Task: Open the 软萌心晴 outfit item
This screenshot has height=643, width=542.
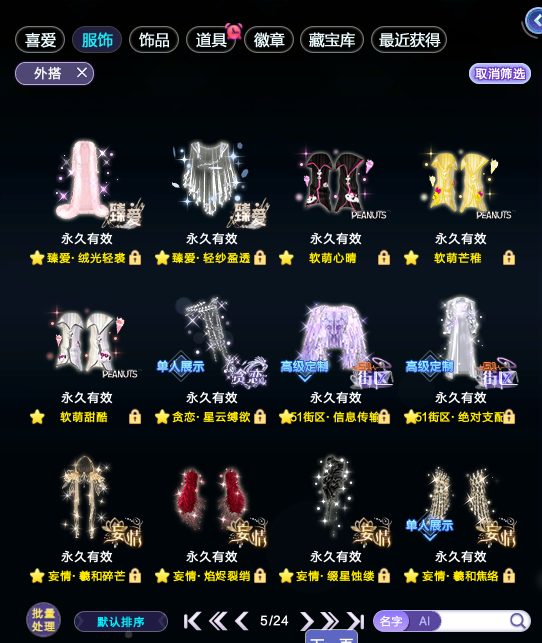Action: click(335, 203)
